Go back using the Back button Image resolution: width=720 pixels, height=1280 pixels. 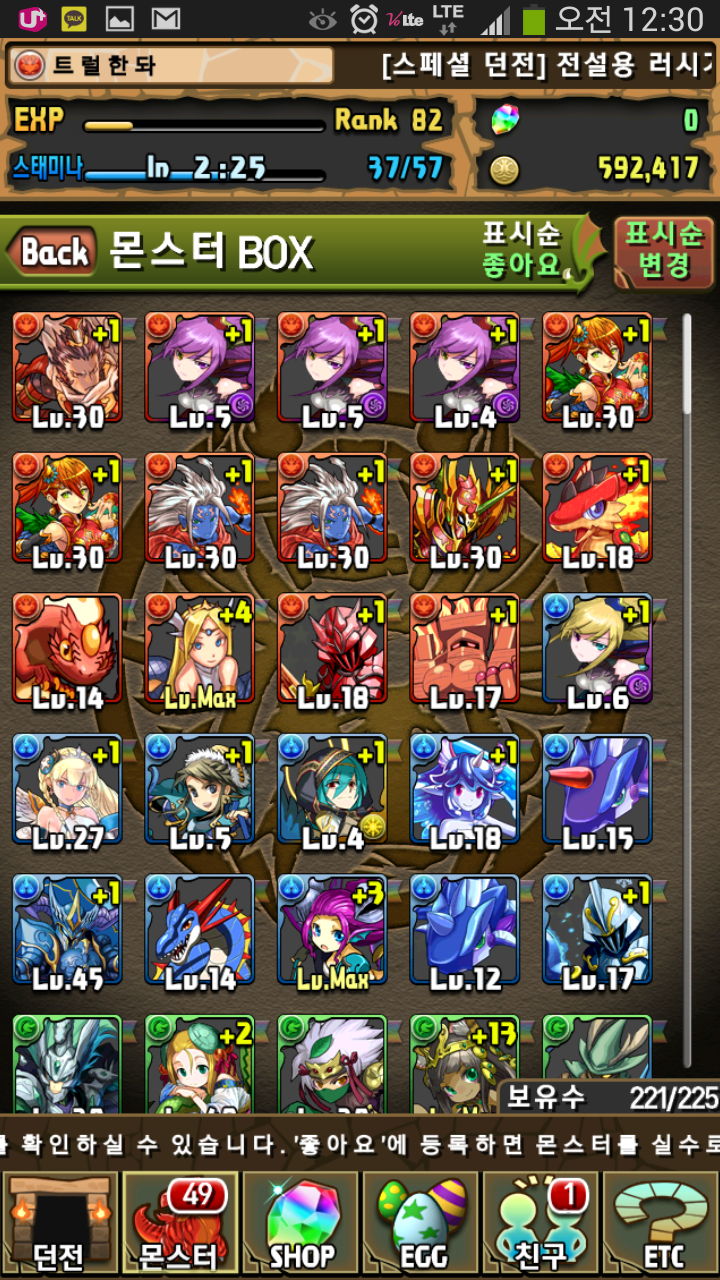[x=52, y=252]
